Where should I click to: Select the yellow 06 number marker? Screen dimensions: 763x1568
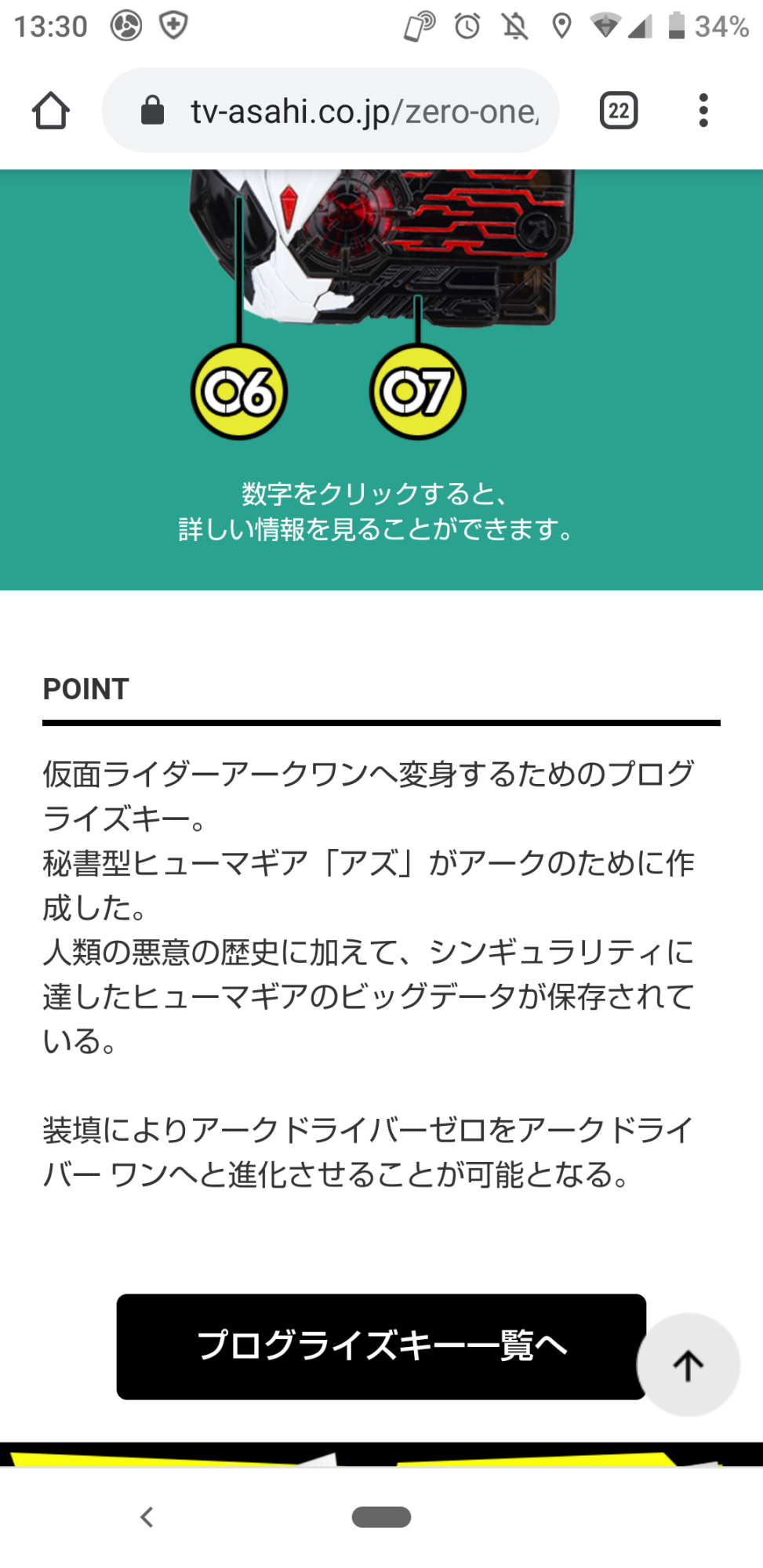[239, 391]
